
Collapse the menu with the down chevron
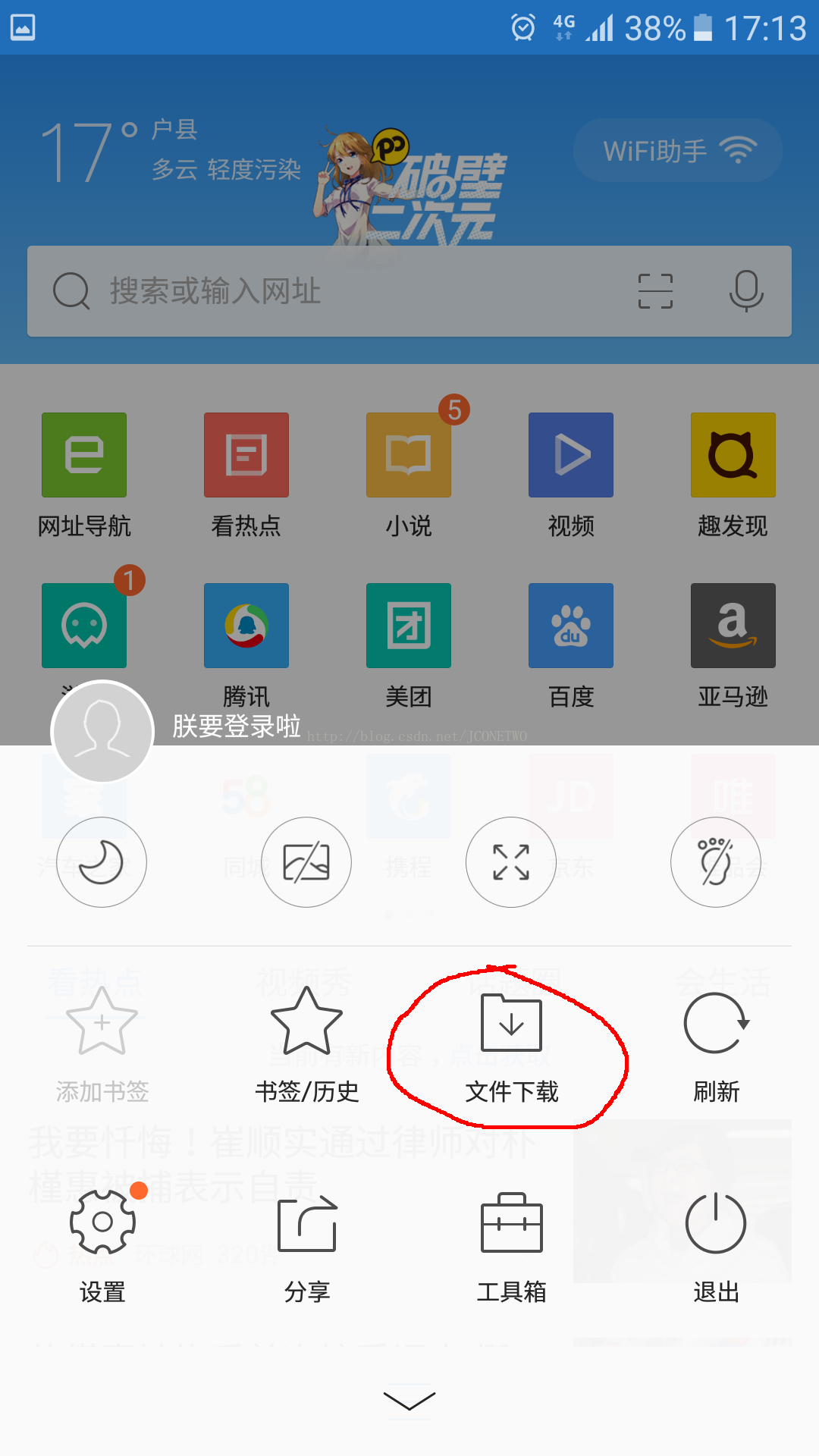[409, 1401]
